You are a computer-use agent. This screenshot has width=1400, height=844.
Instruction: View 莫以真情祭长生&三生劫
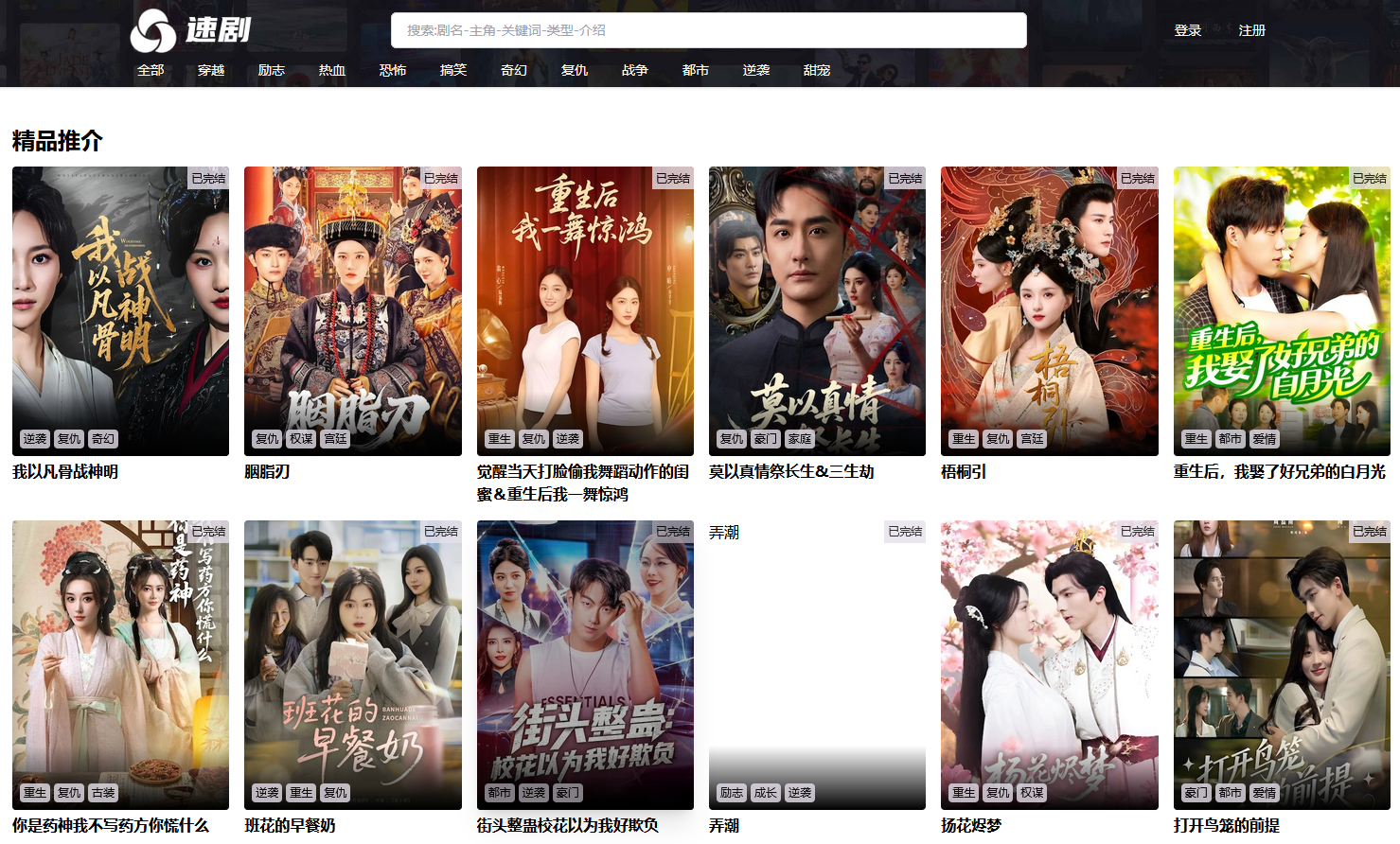(817, 311)
